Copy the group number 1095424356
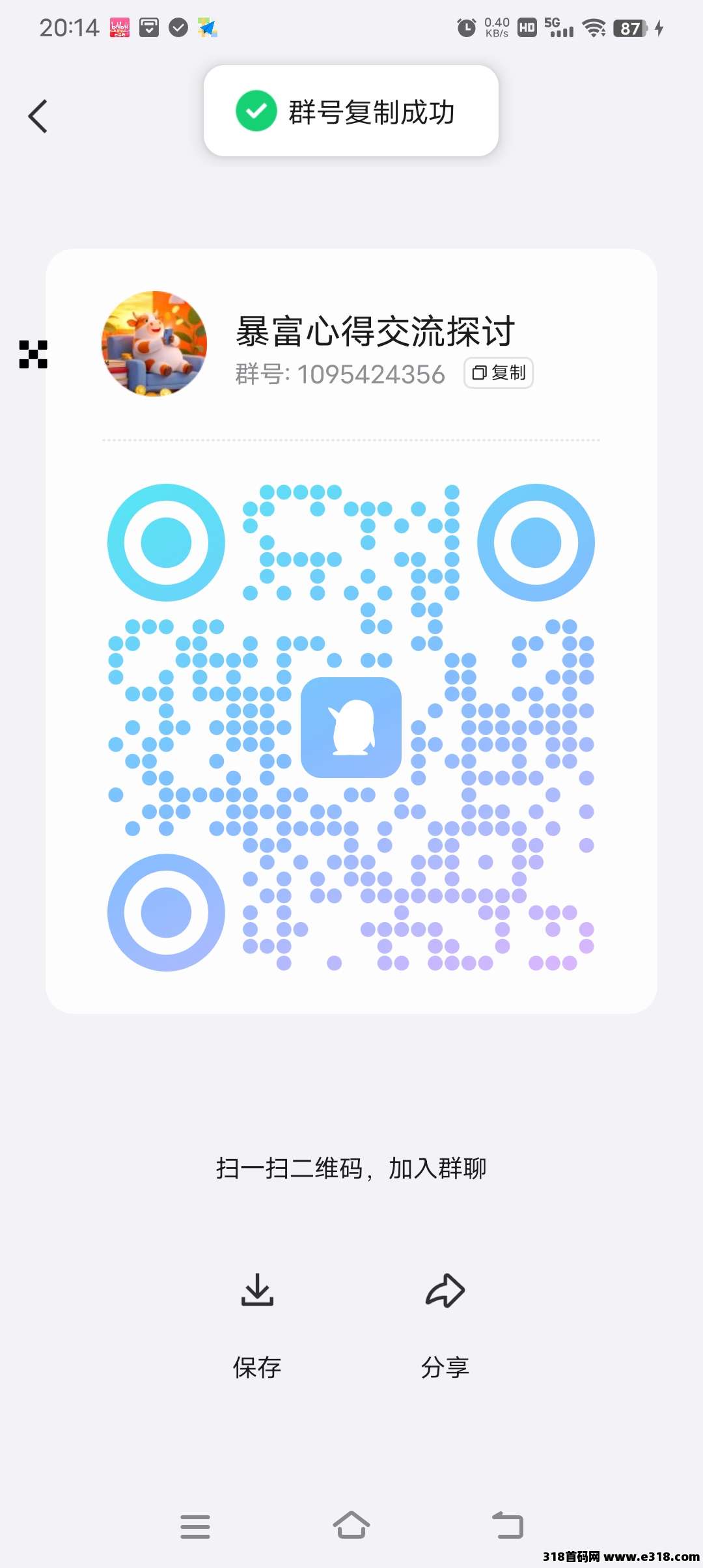 pos(499,373)
